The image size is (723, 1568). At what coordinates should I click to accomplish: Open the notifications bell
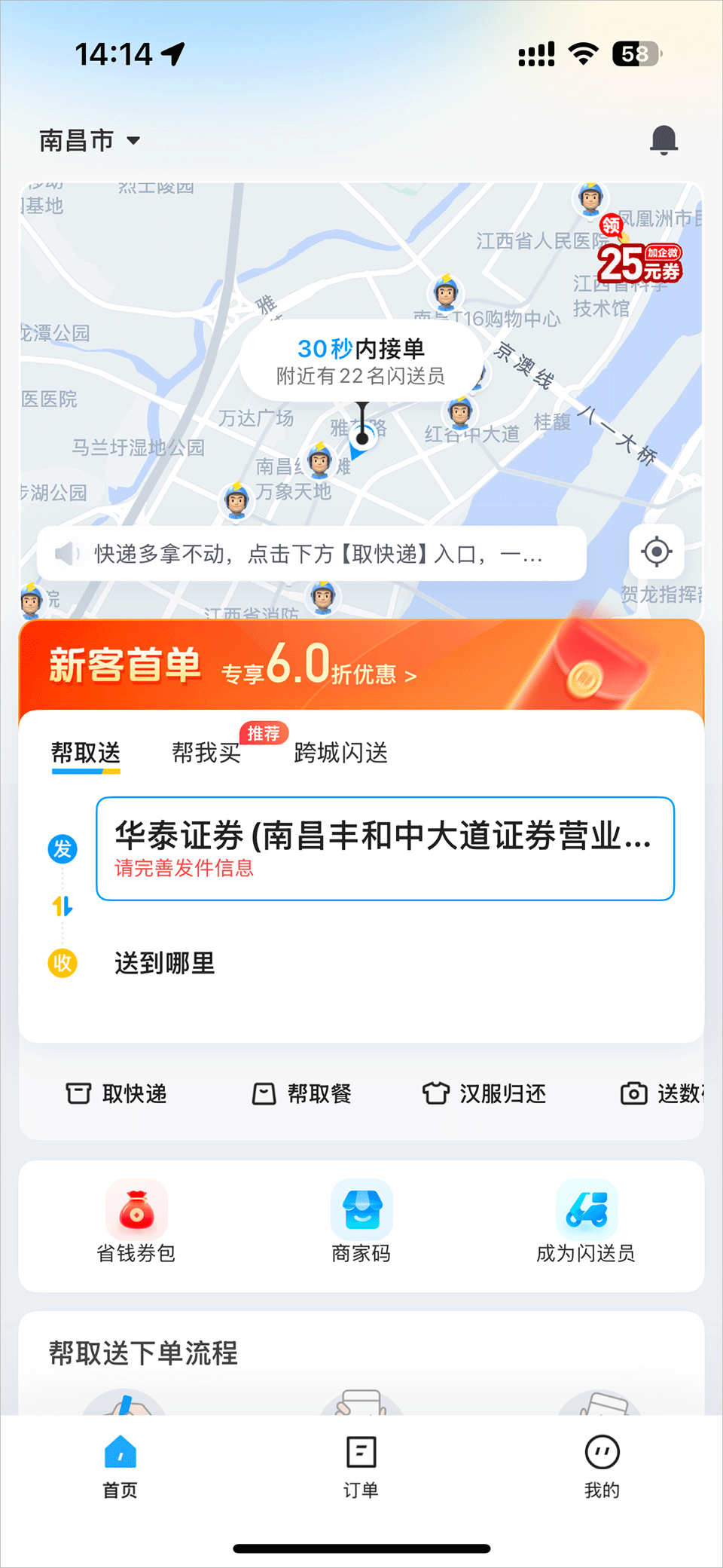coord(664,140)
